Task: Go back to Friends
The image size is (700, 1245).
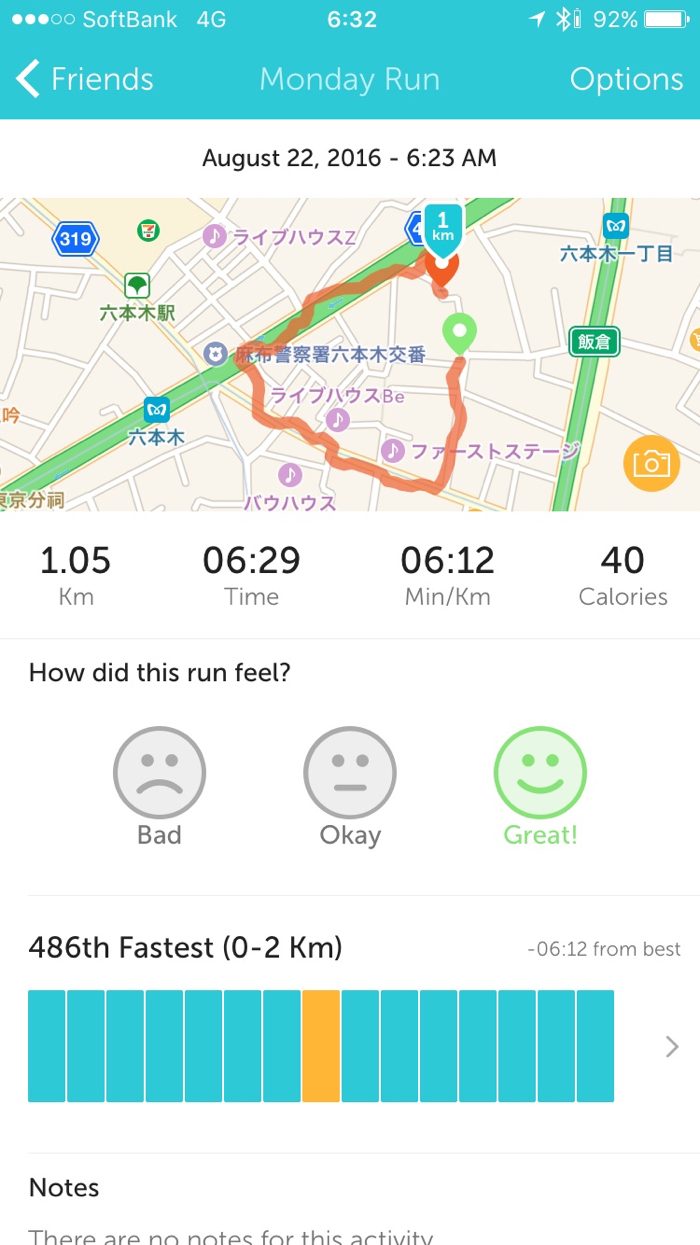Action: (85, 80)
